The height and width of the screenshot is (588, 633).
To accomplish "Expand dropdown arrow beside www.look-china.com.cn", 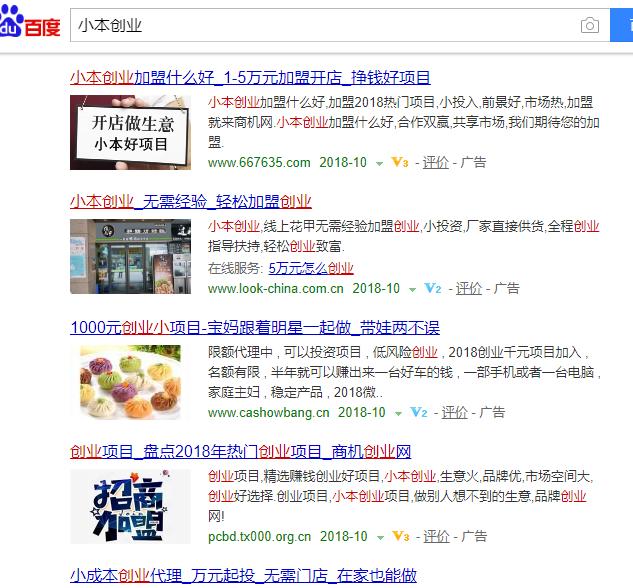I will click(412, 289).
